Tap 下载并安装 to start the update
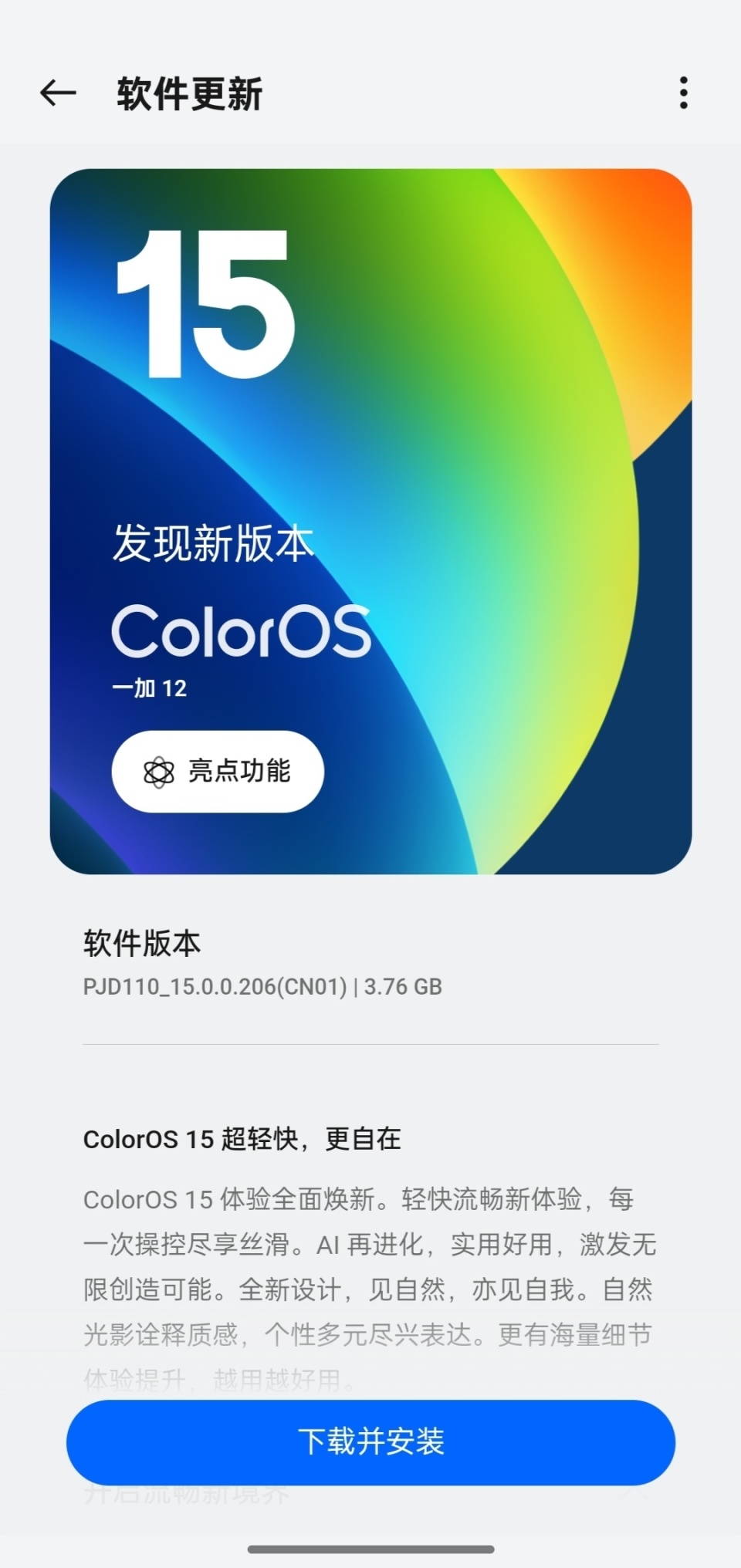 pyautogui.click(x=370, y=1442)
